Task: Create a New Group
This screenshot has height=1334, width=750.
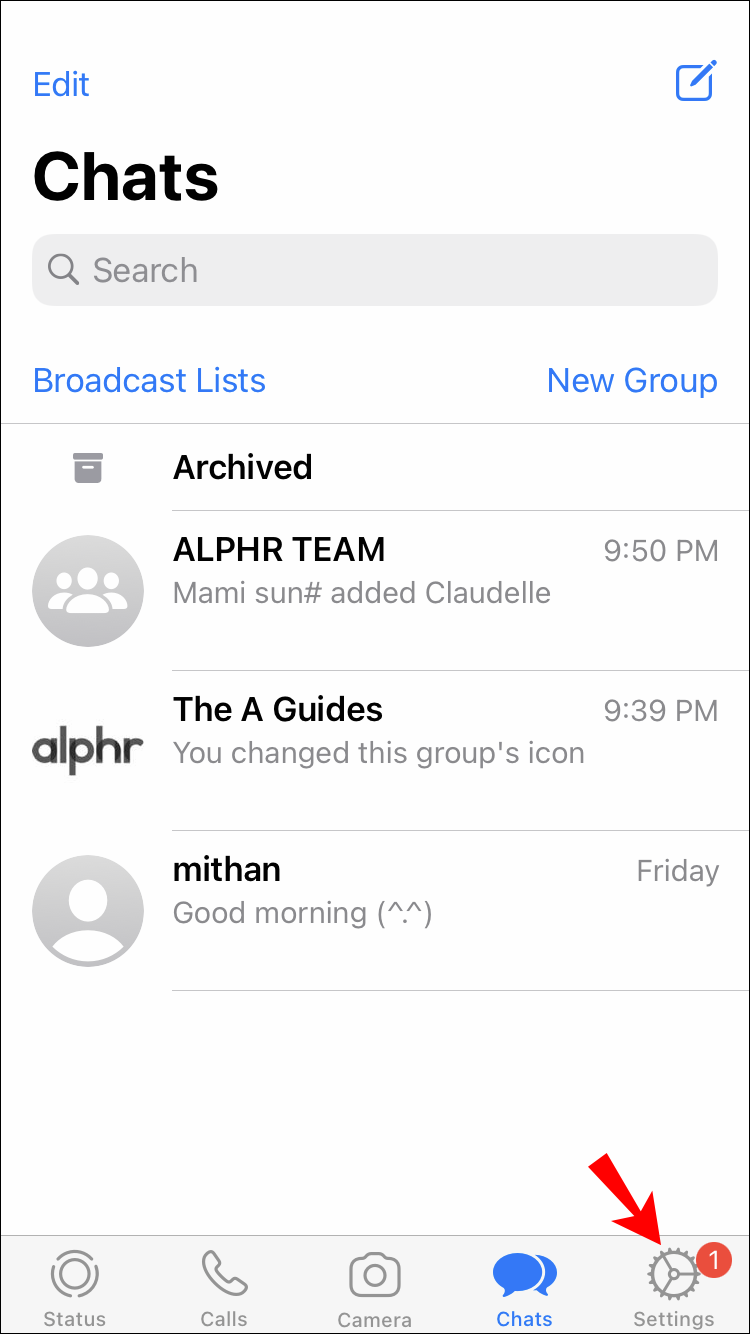Action: [x=632, y=380]
